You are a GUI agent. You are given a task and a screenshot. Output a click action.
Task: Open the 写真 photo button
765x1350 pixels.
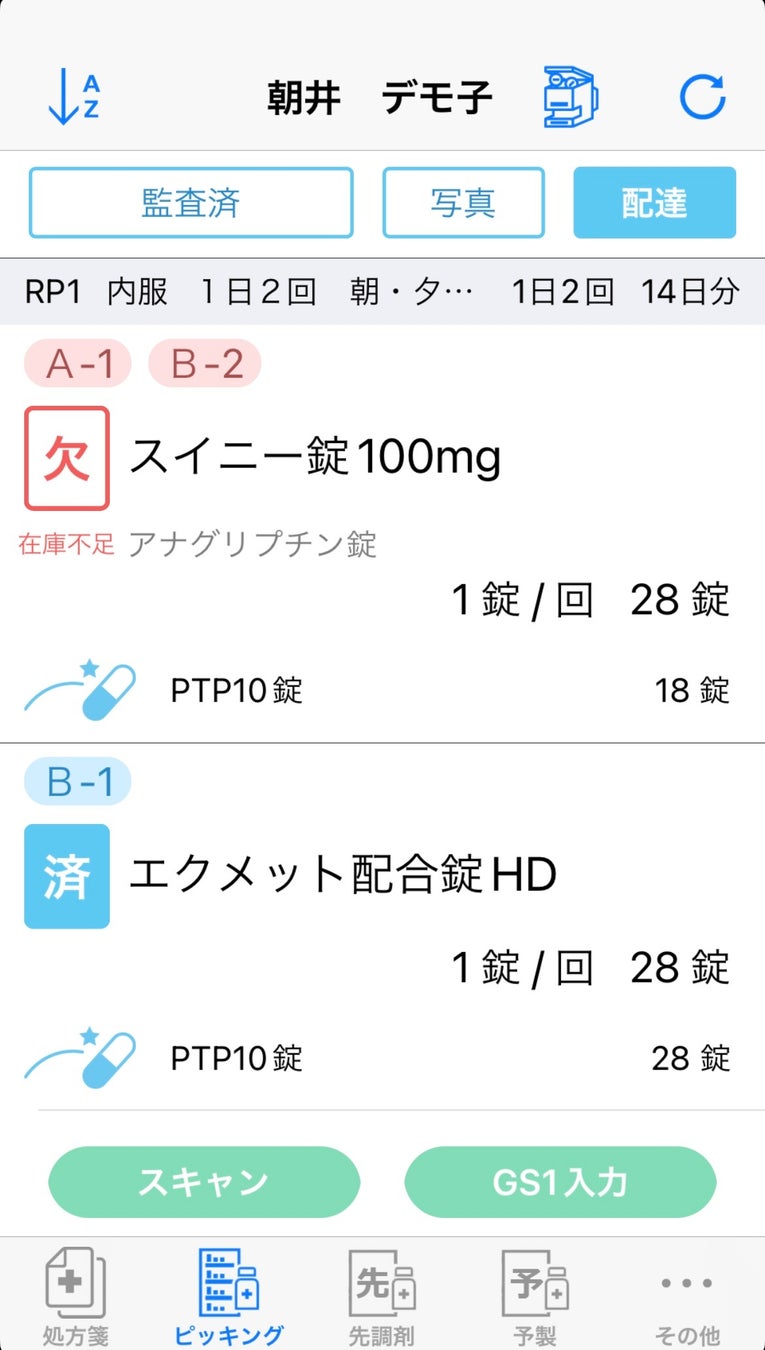coord(463,203)
